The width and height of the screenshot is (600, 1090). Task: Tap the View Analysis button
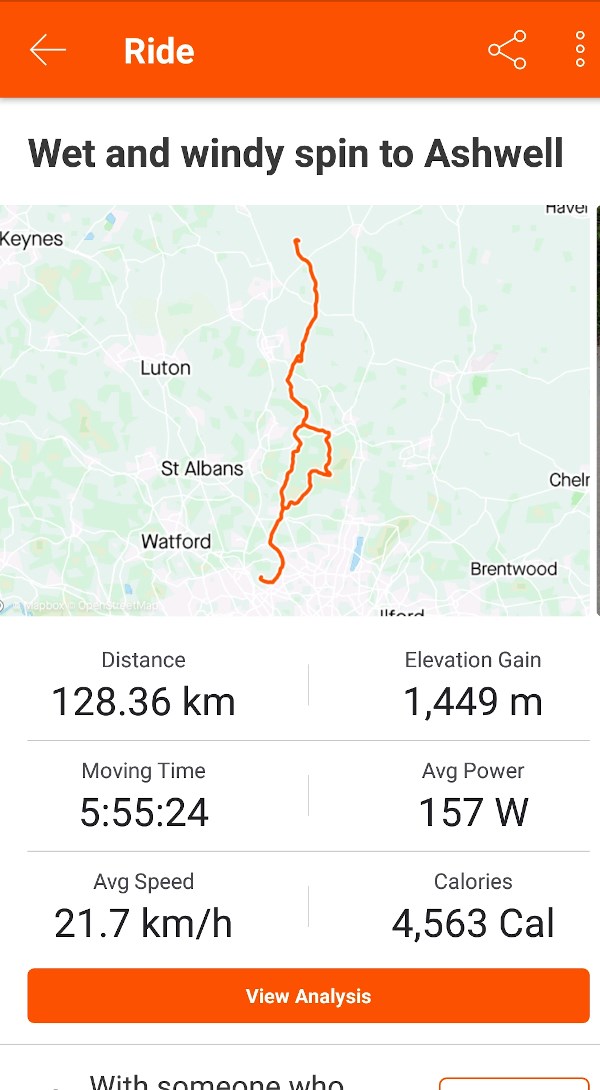coord(308,996)
